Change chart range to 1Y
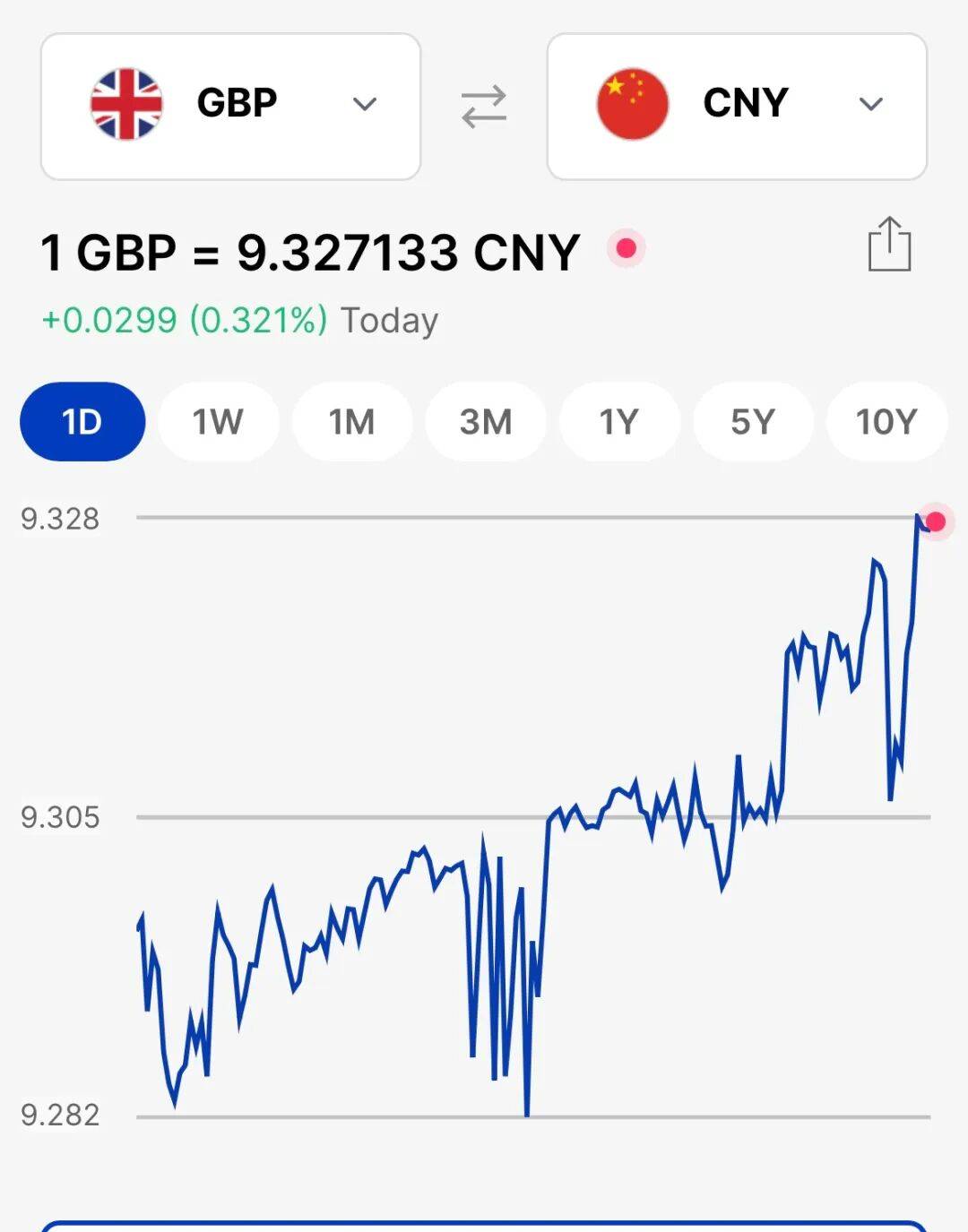This screenshot has height=1232, width=968. (x=619, y=421)
